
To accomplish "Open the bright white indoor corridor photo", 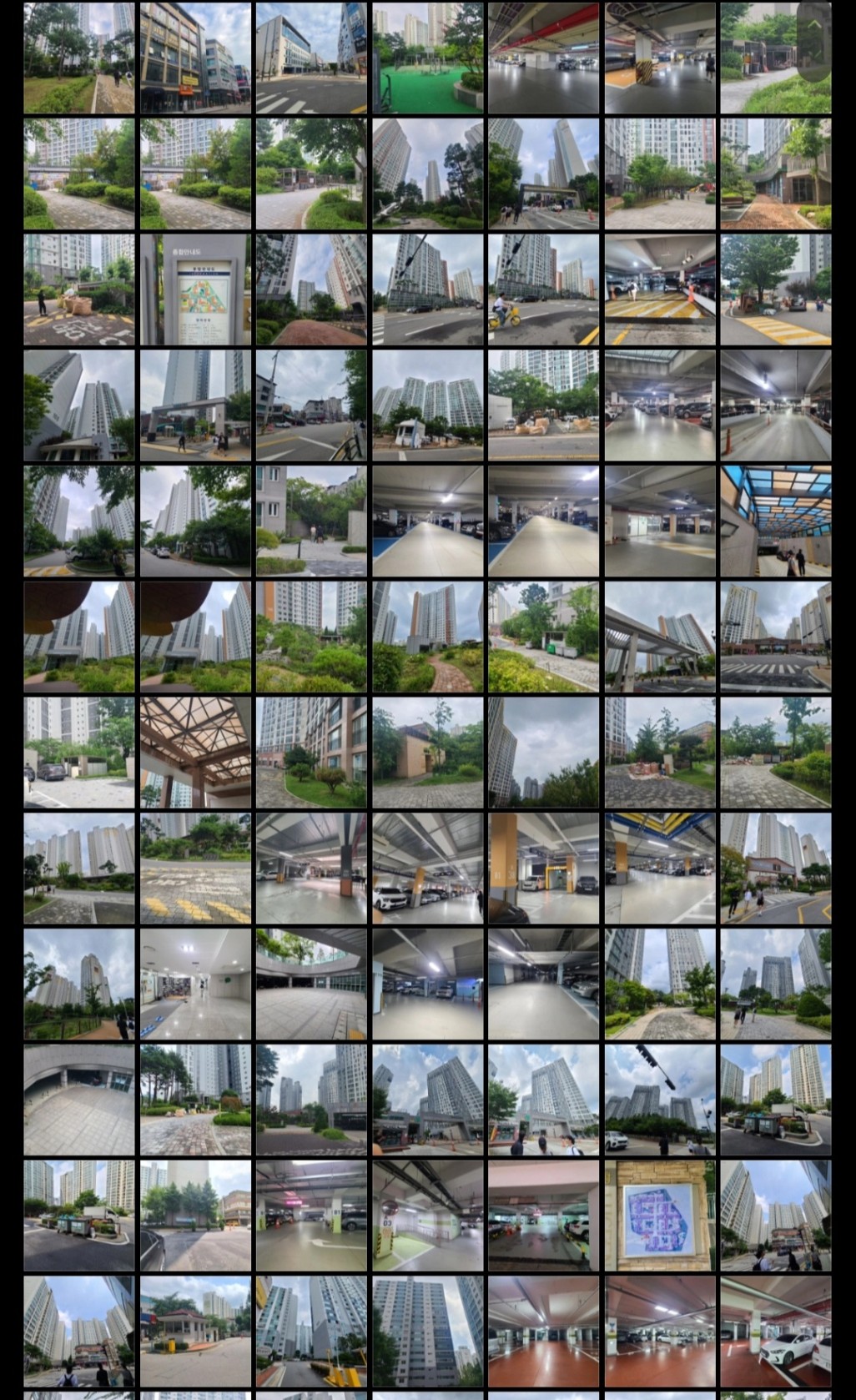I will click(195, 985).
